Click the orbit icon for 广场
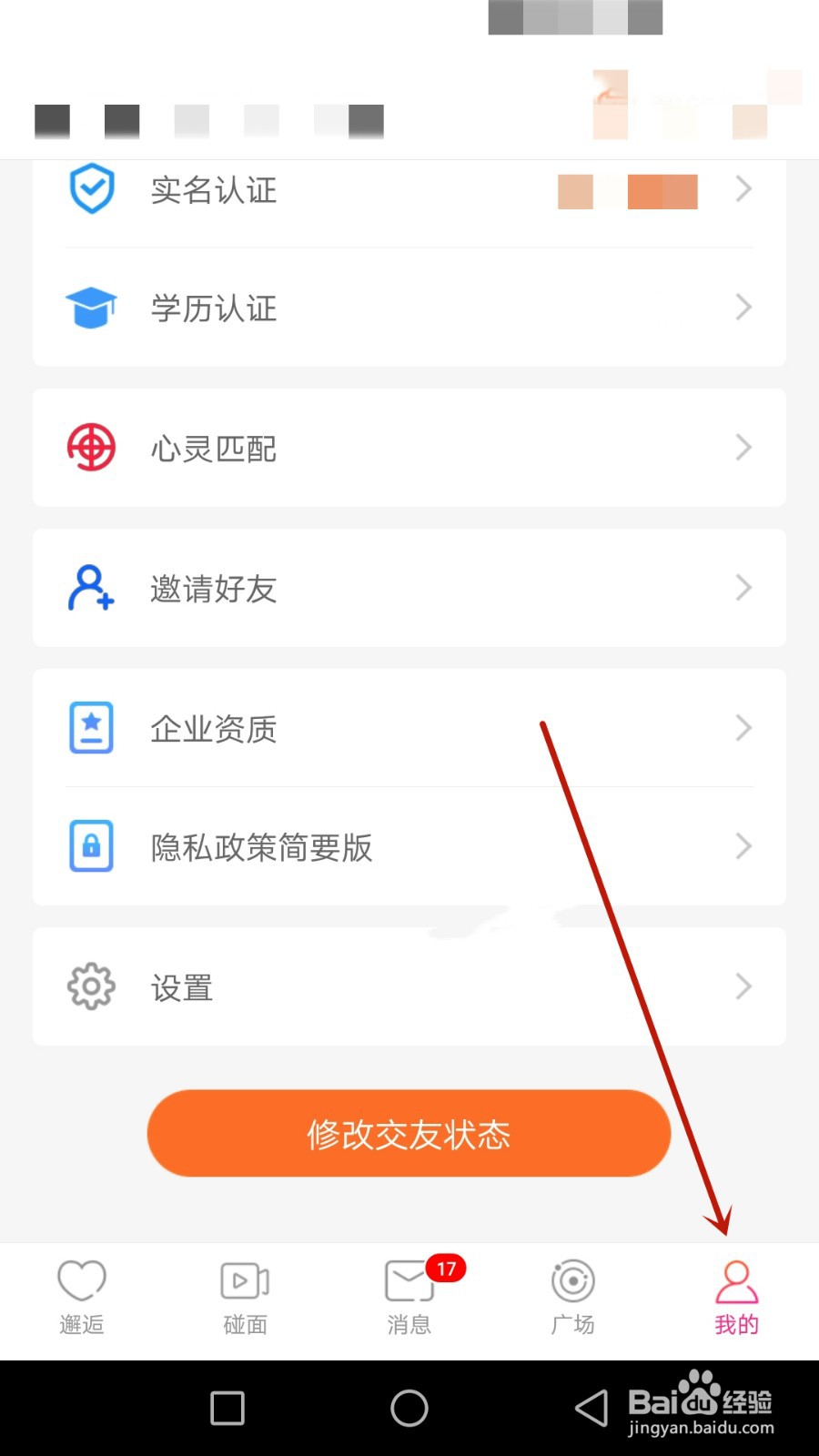 click(x=572, y=1281)
